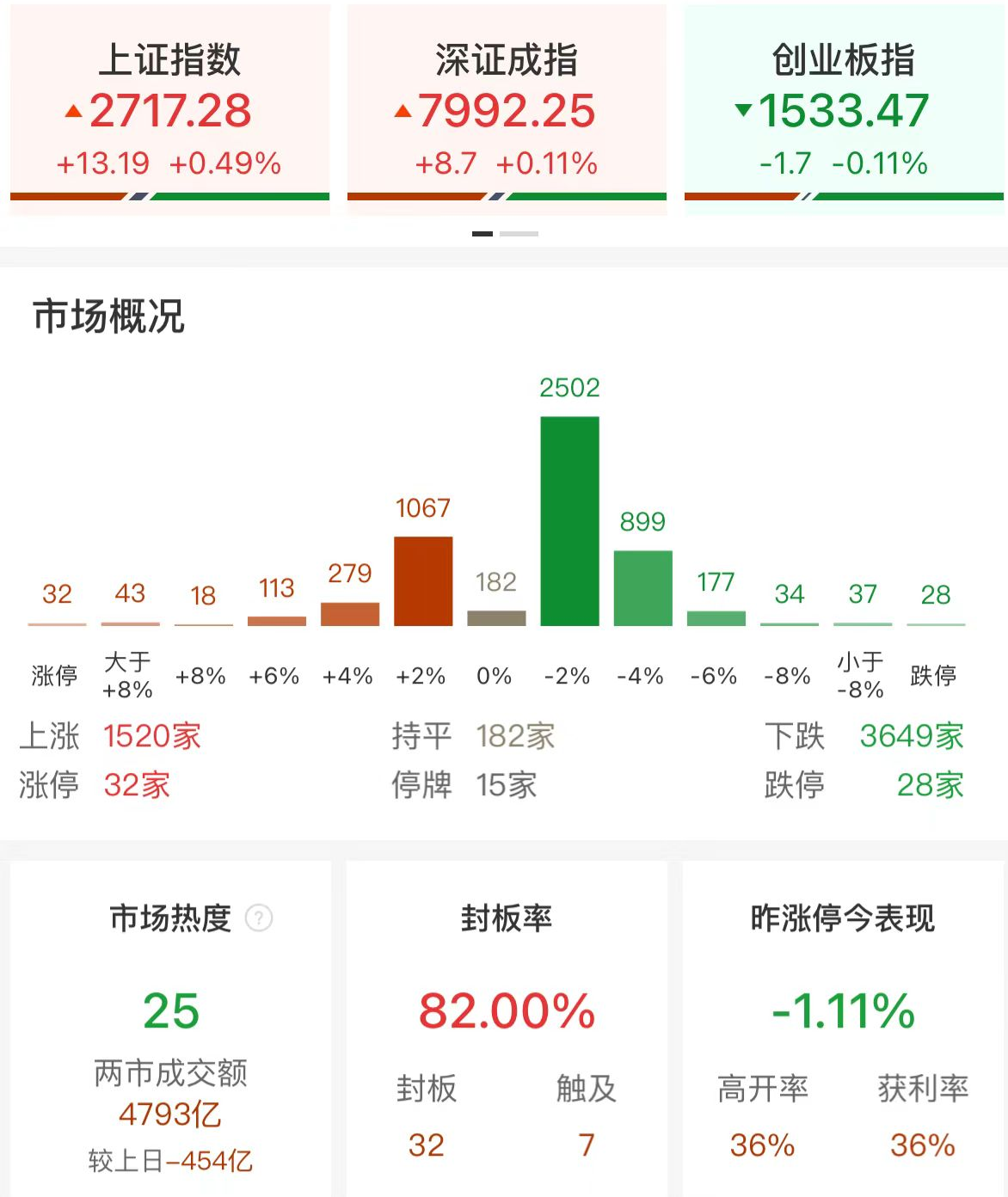Tap the help icon beside 市场热度

point(259,918)
